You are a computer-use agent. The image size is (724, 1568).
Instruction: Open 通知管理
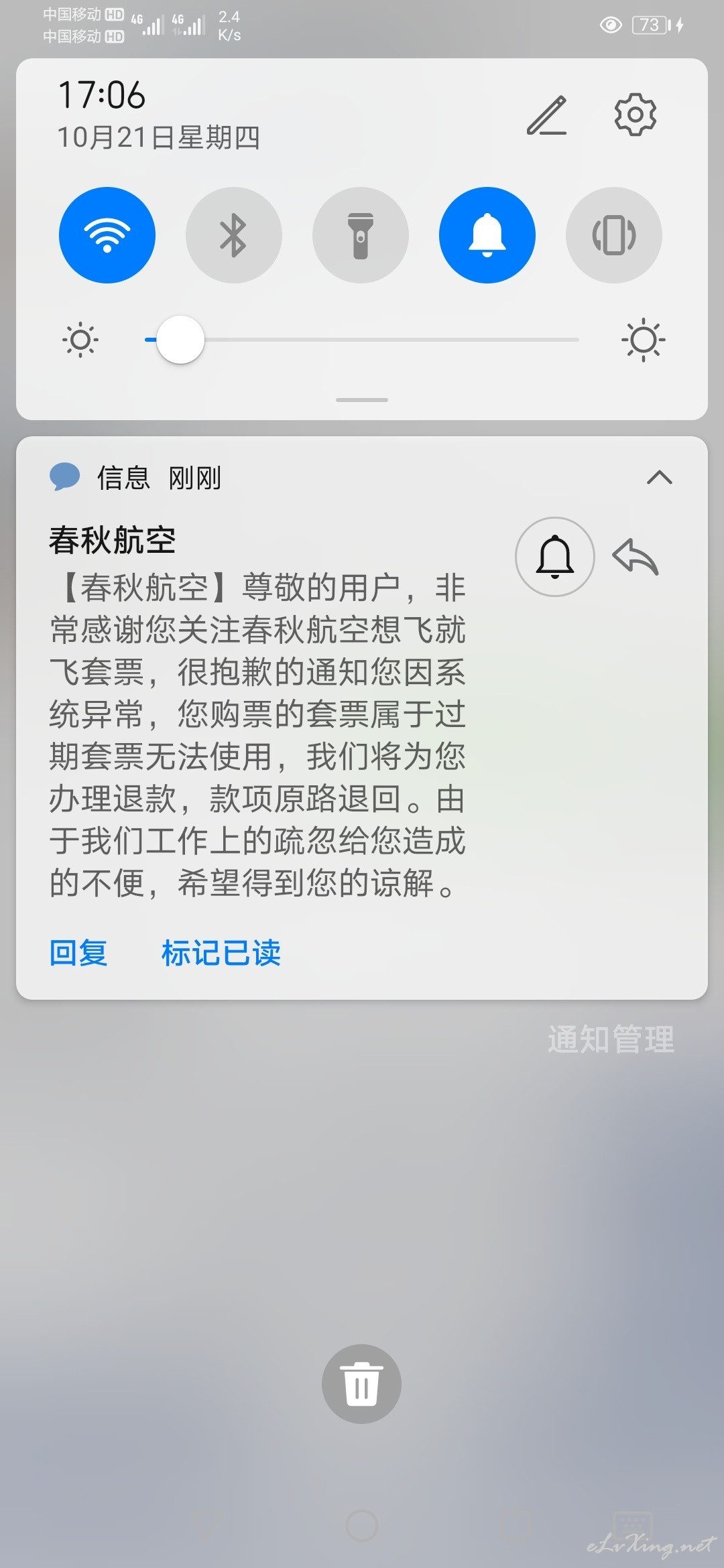tap(611, 1039)
